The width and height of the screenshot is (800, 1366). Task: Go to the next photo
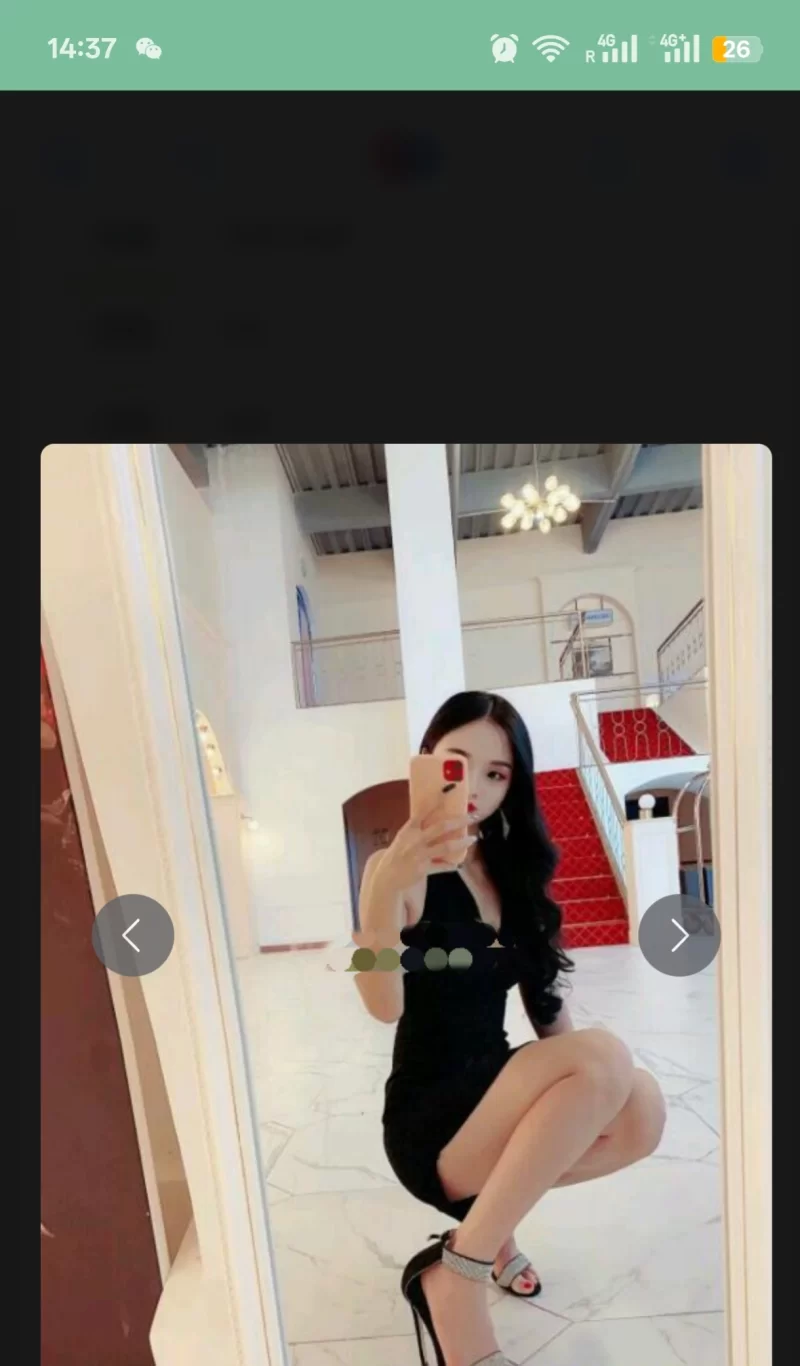pos(679,935)
